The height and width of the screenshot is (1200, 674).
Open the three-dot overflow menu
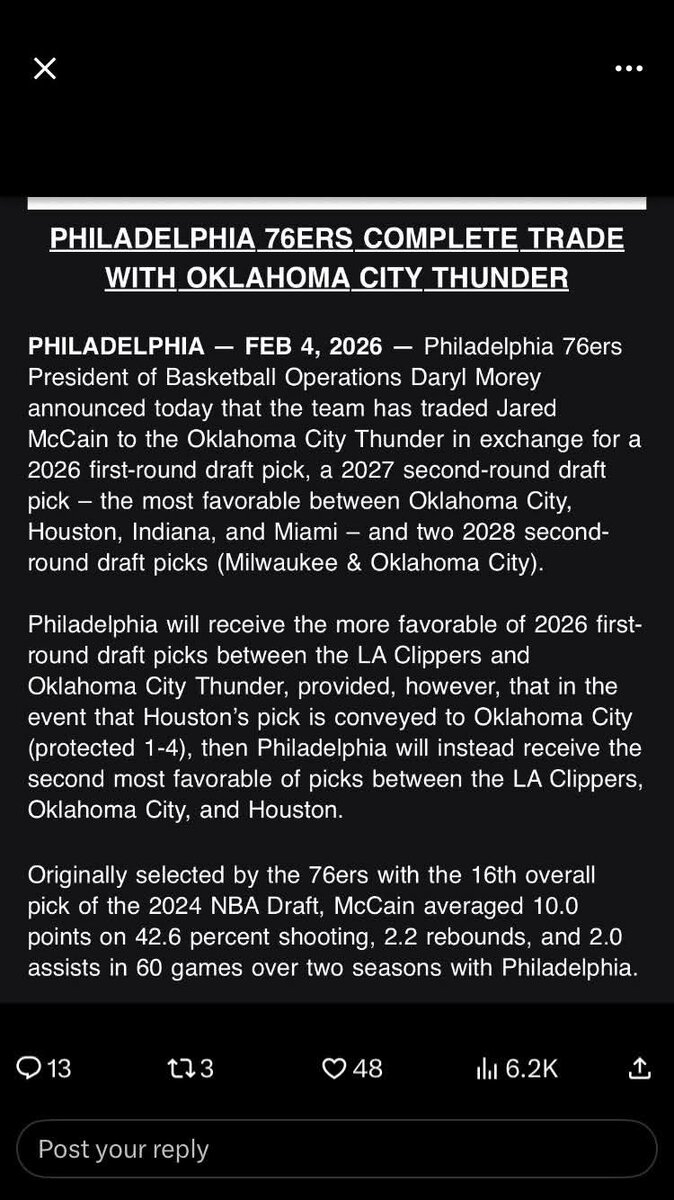pyautogui.click(x=629, y=68)
